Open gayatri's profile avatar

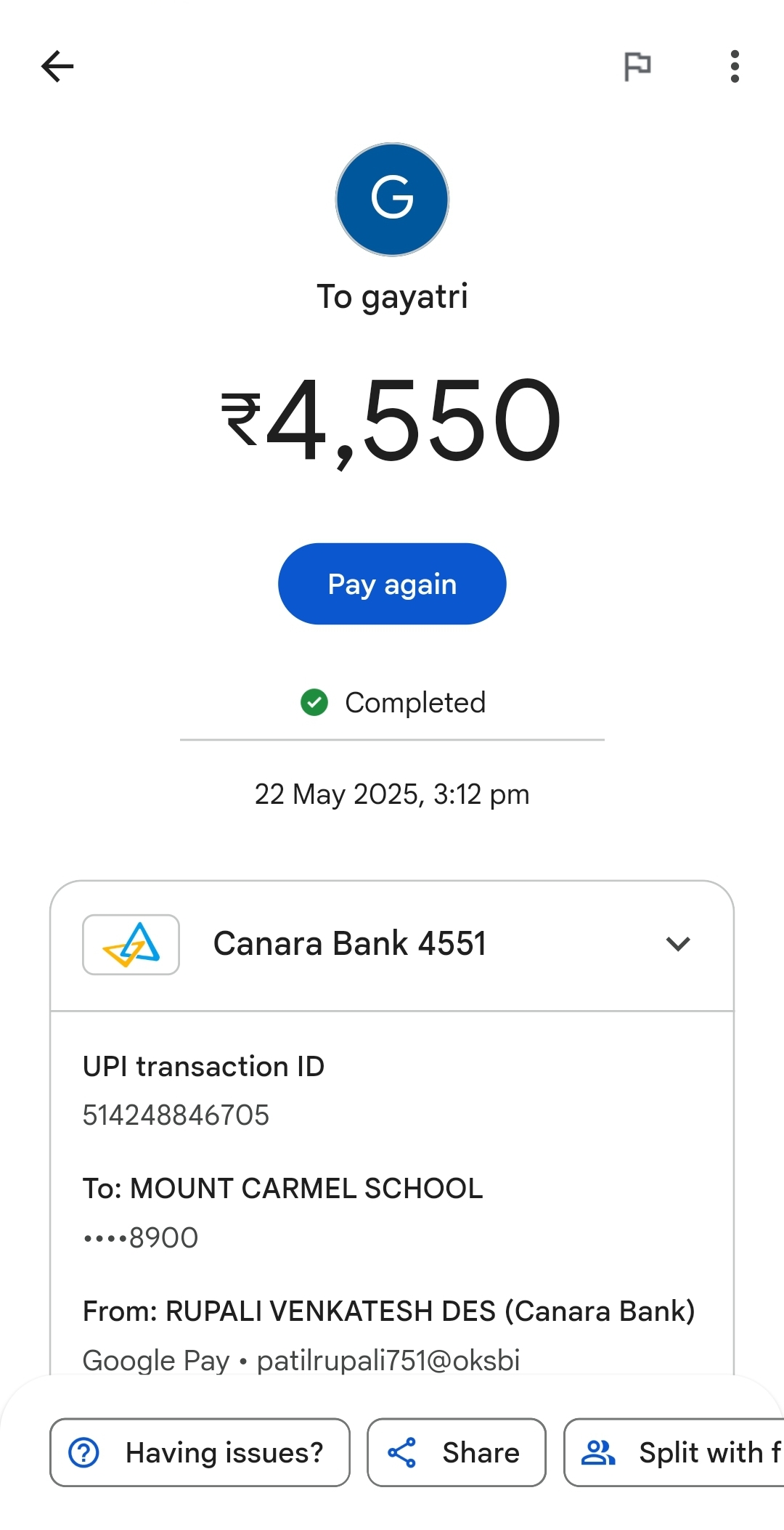pos(392,199)
